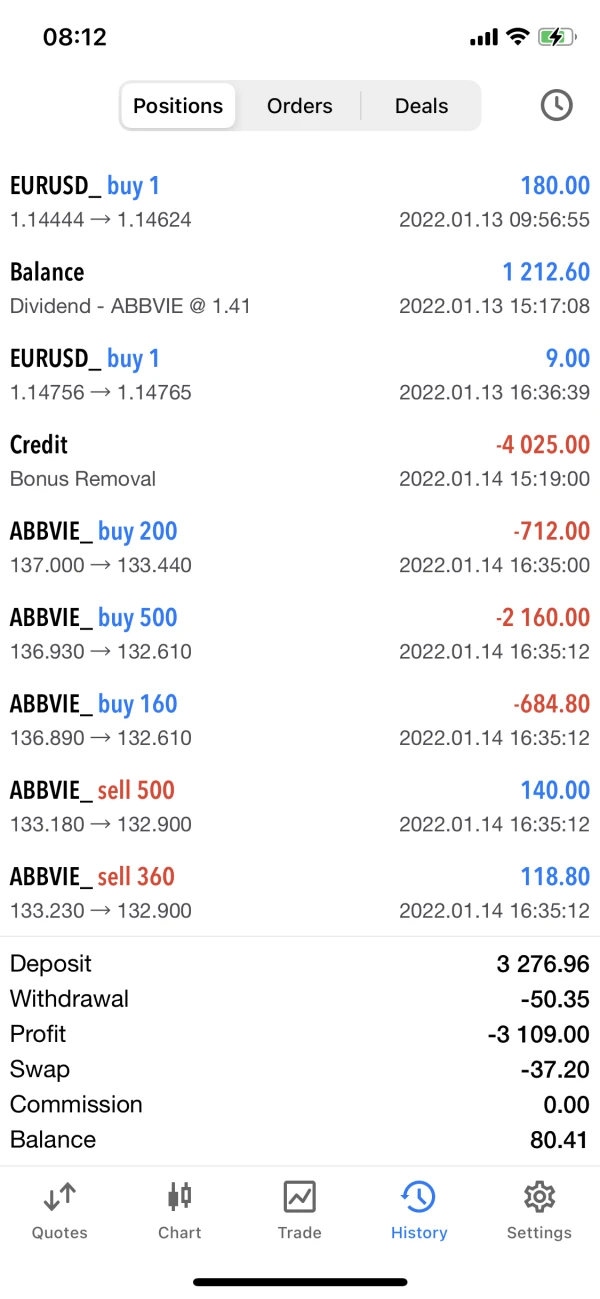Expand the EURUSD buy 1 position with 9.00 profit
Image resolution: width=600 pixels, height=1299 pixels.
[x=300, y=375]
